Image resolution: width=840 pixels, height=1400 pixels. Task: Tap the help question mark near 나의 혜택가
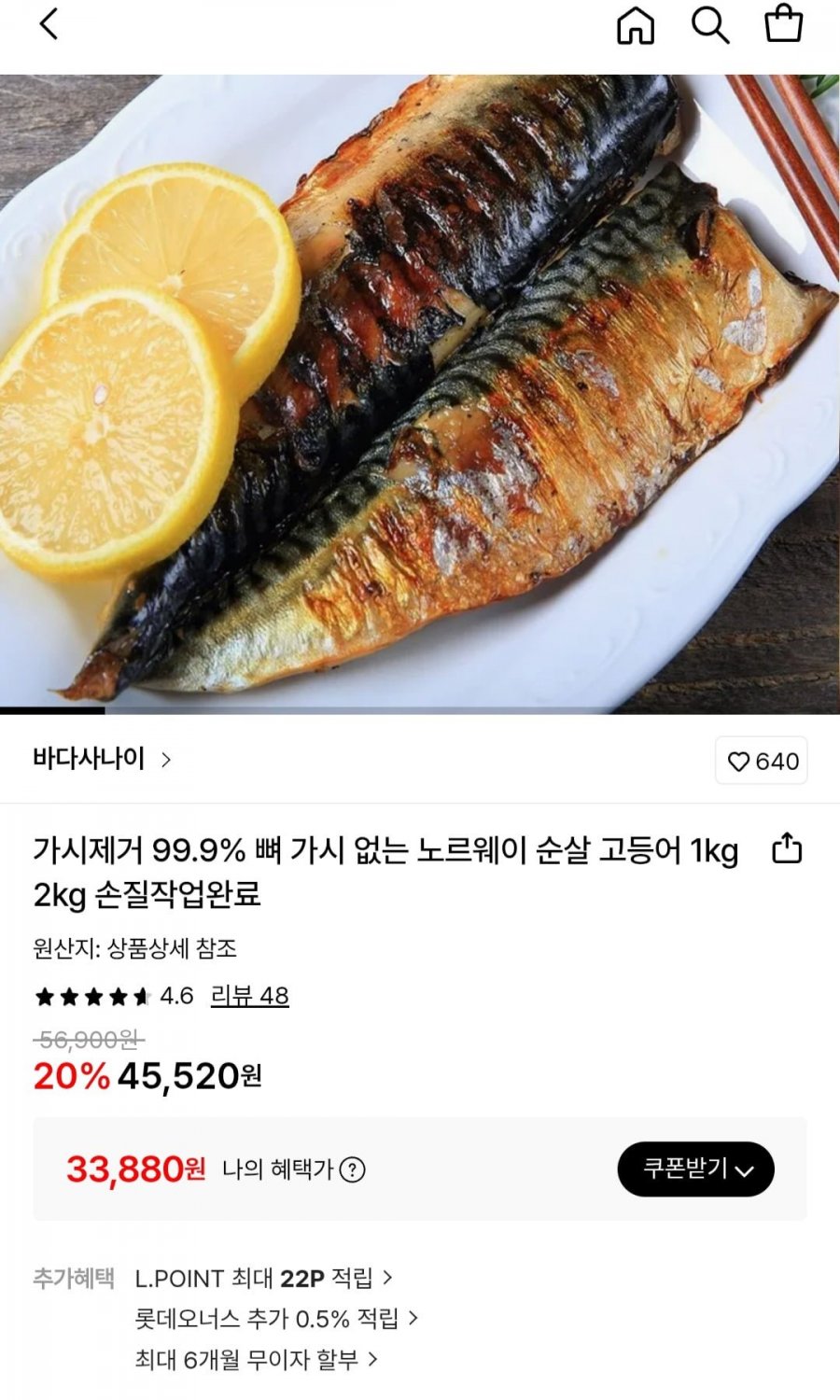(x=355, y=1169)
